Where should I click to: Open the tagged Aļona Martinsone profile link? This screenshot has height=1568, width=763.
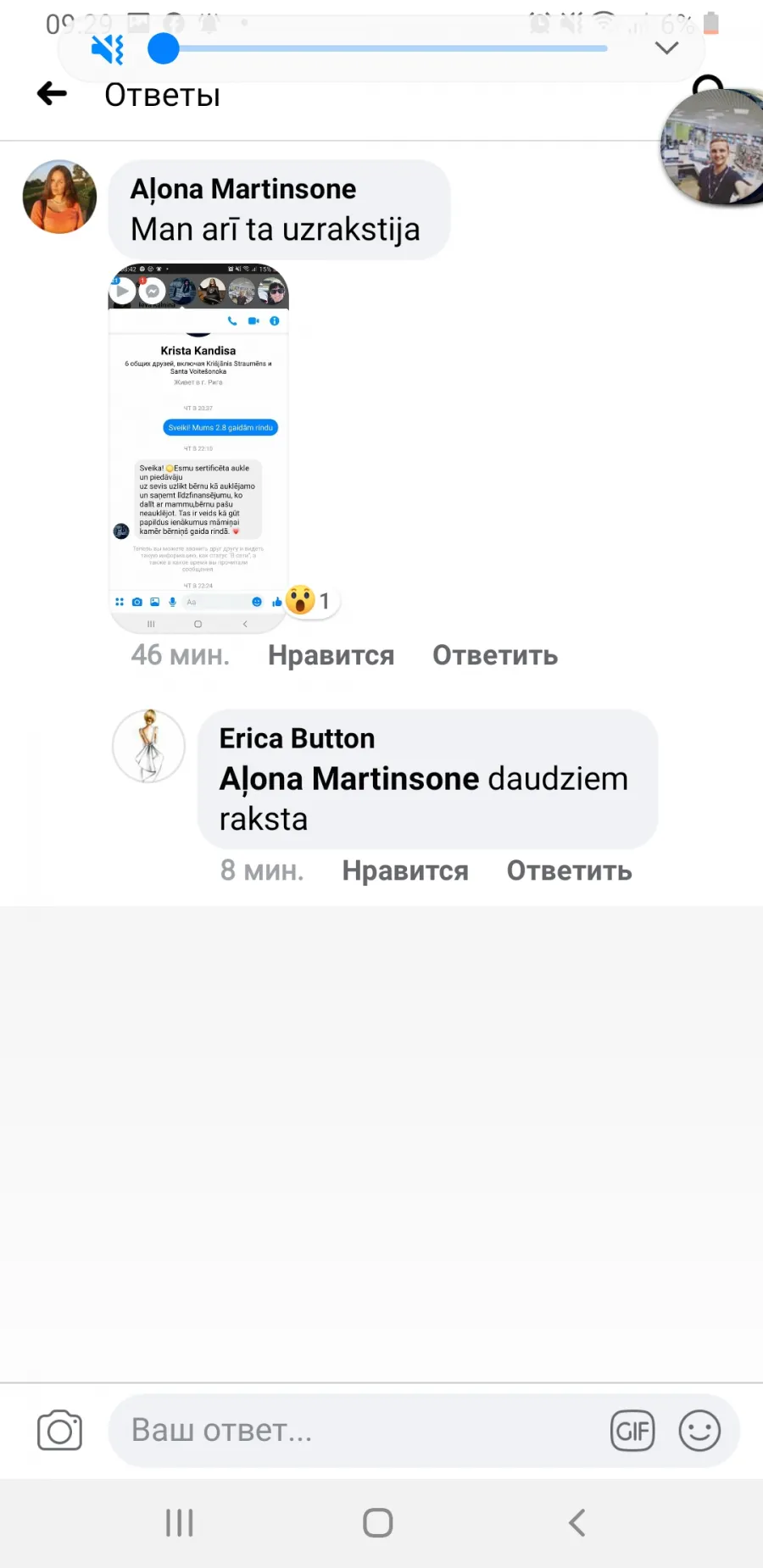(349, 778)
